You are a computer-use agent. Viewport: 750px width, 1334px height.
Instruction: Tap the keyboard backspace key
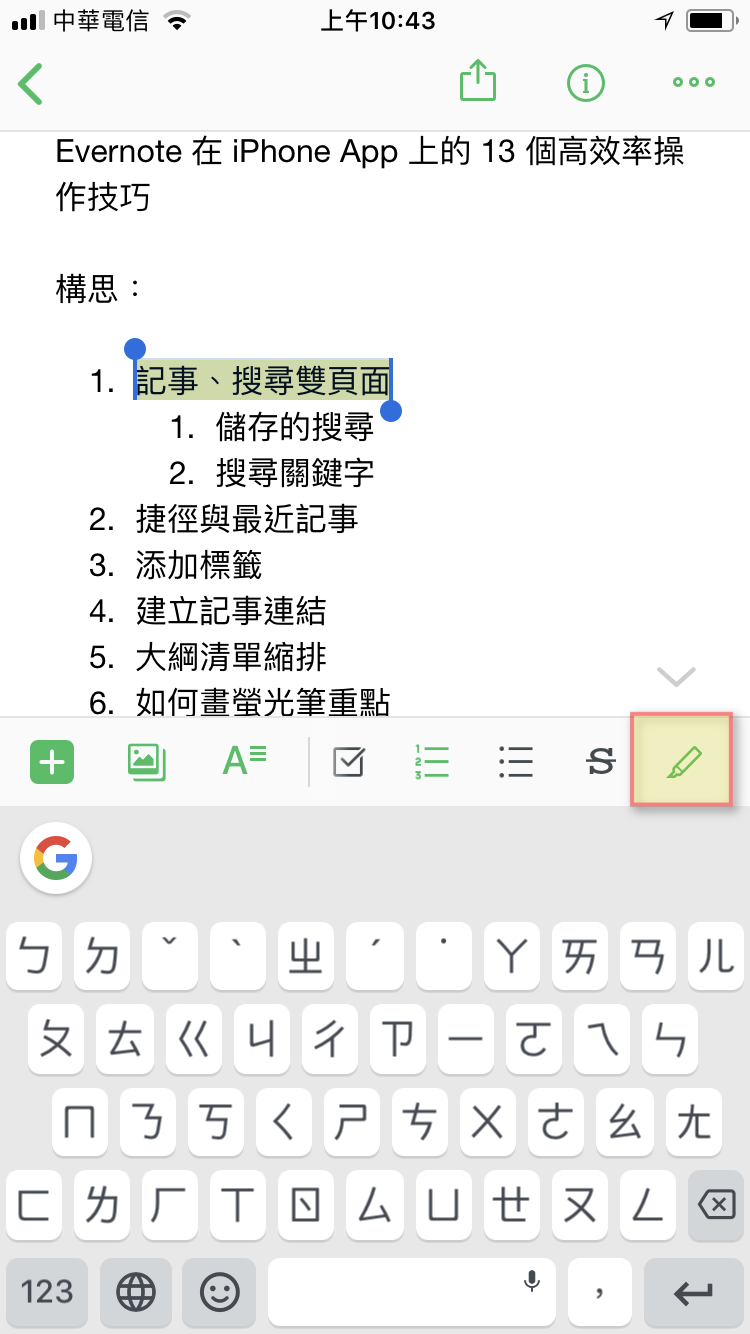pos(715,1205)
